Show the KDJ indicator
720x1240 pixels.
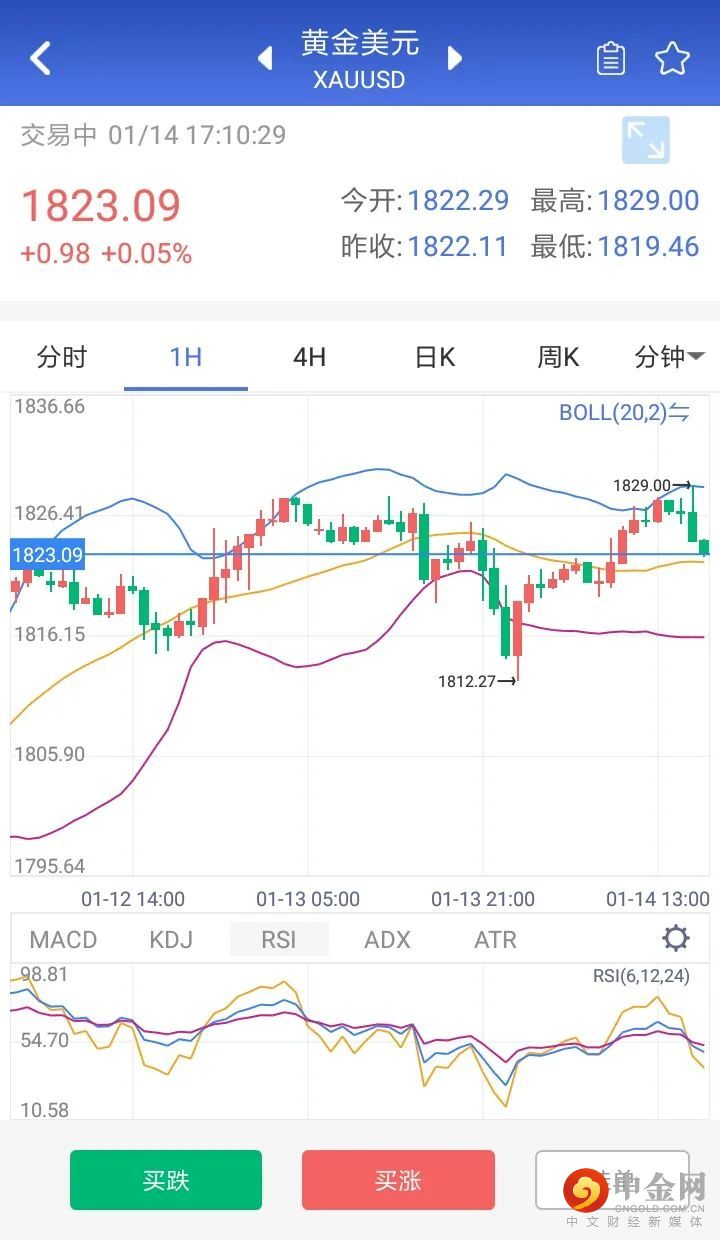coord(171,940)
